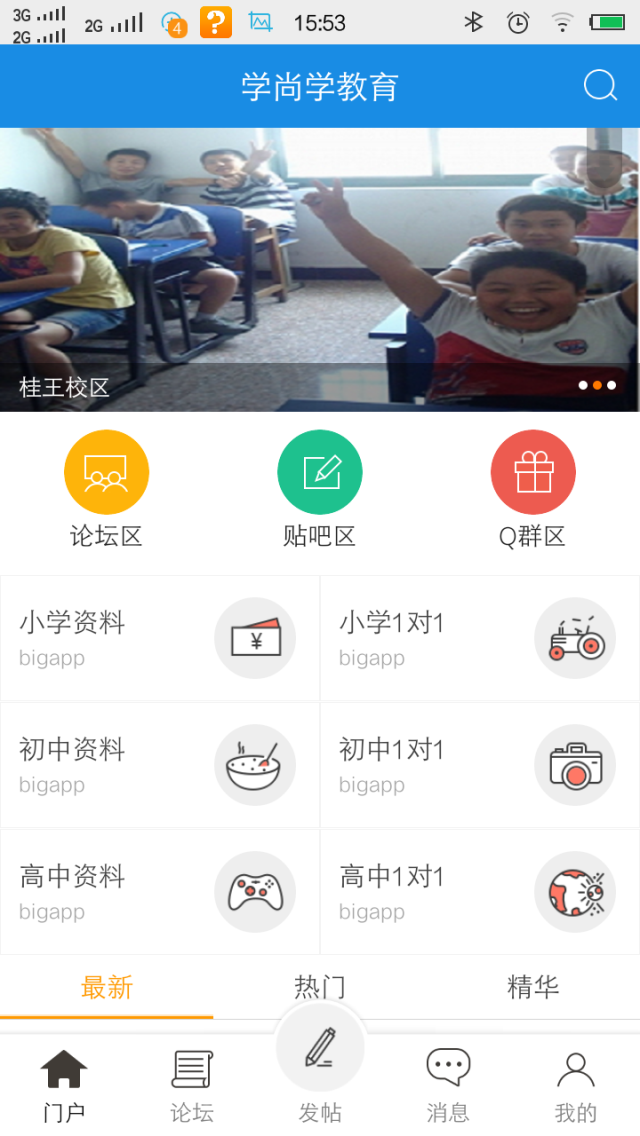
Task: Open the 高中资料 card
Action: pos(160,892)
